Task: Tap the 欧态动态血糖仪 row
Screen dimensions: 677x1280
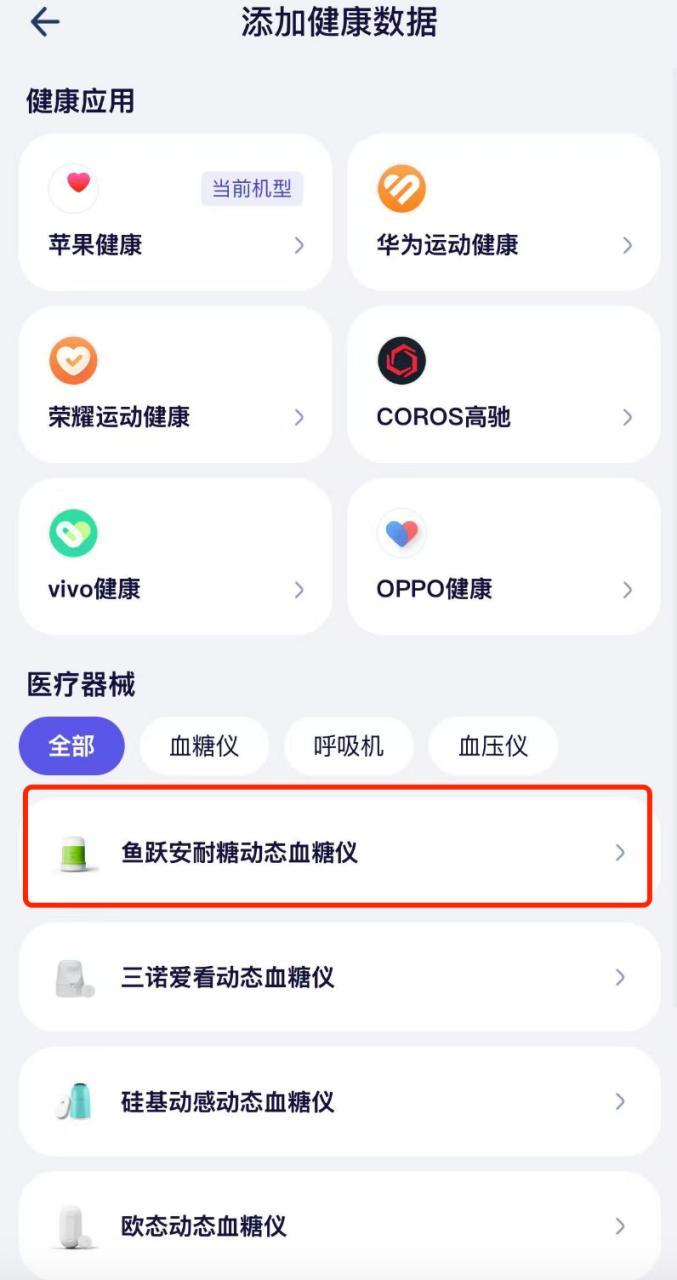Action: pyautogui.click(x=338, y=1225)
